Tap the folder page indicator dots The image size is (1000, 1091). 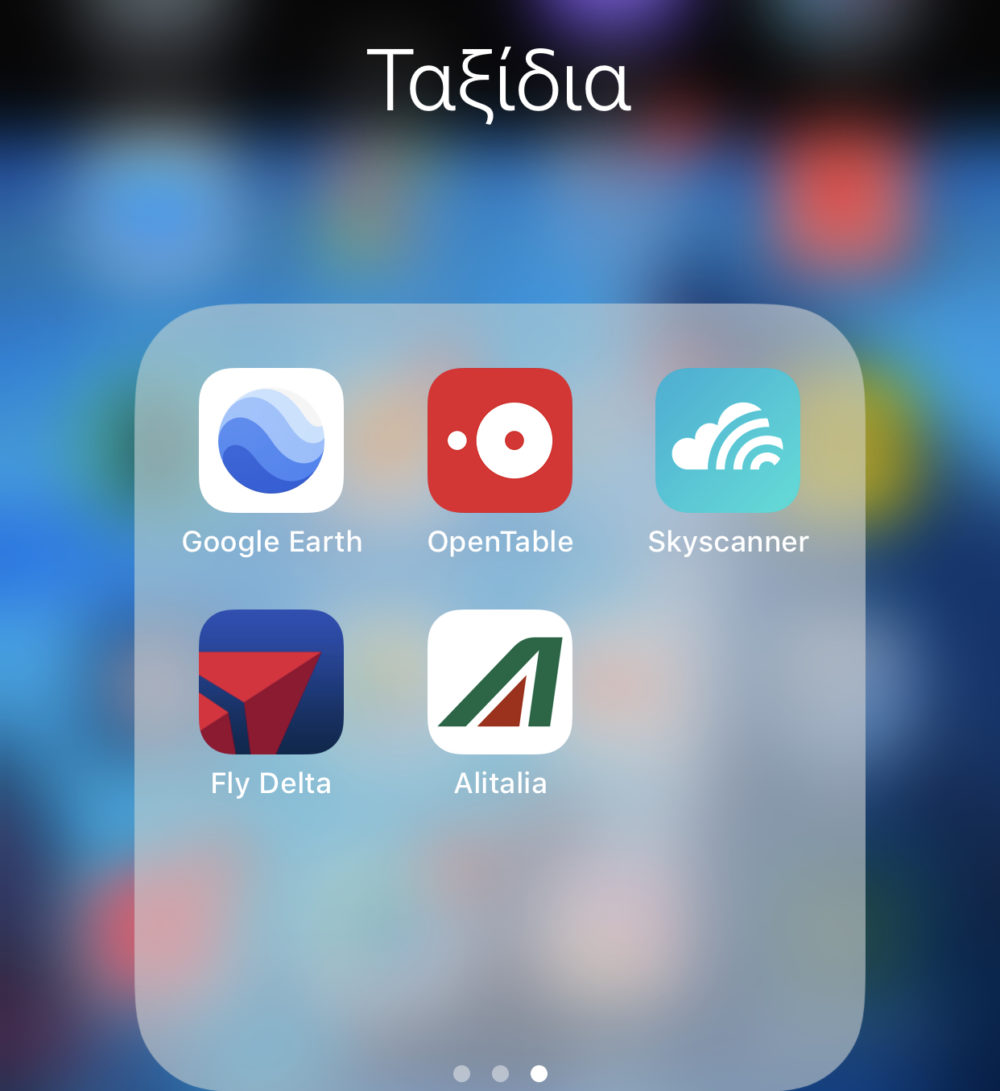[x=500, y=1073]
